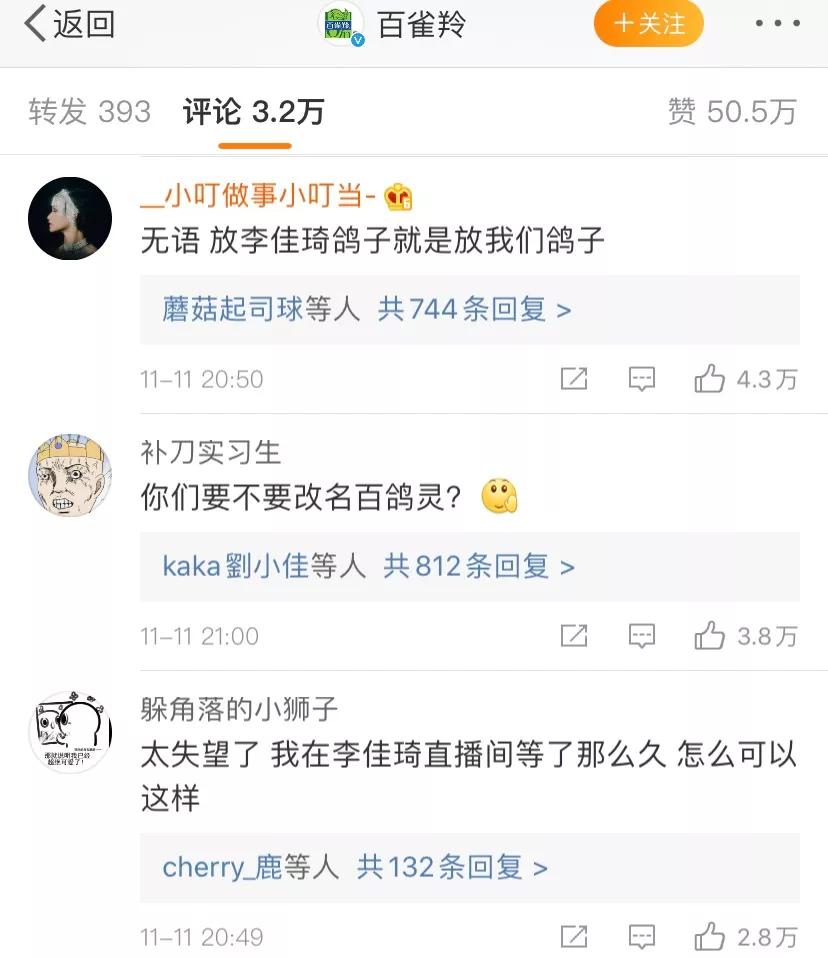828x958 pixels.
Task: Repost 补刀实习生's comment
Action: click(574, 636)
